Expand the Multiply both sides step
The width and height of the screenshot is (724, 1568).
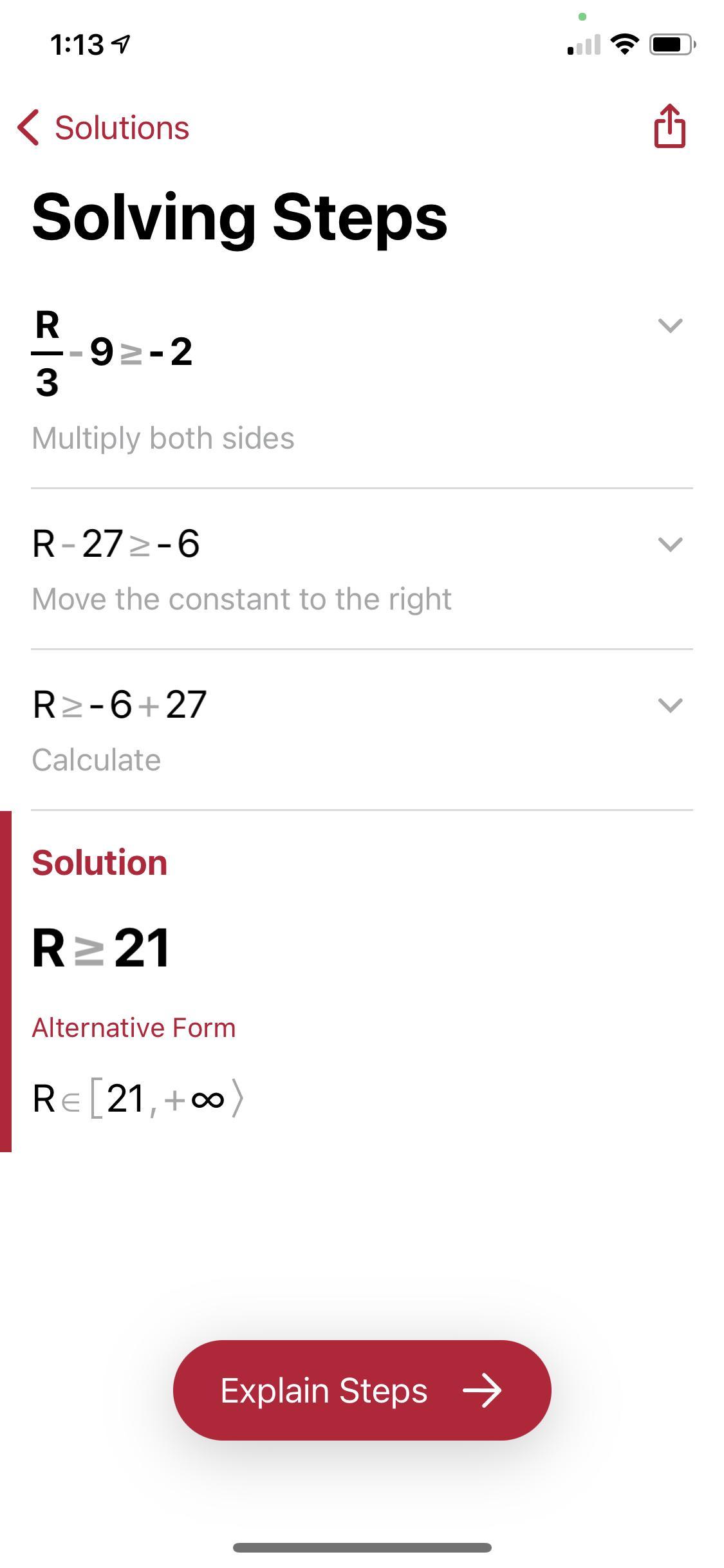670,326
